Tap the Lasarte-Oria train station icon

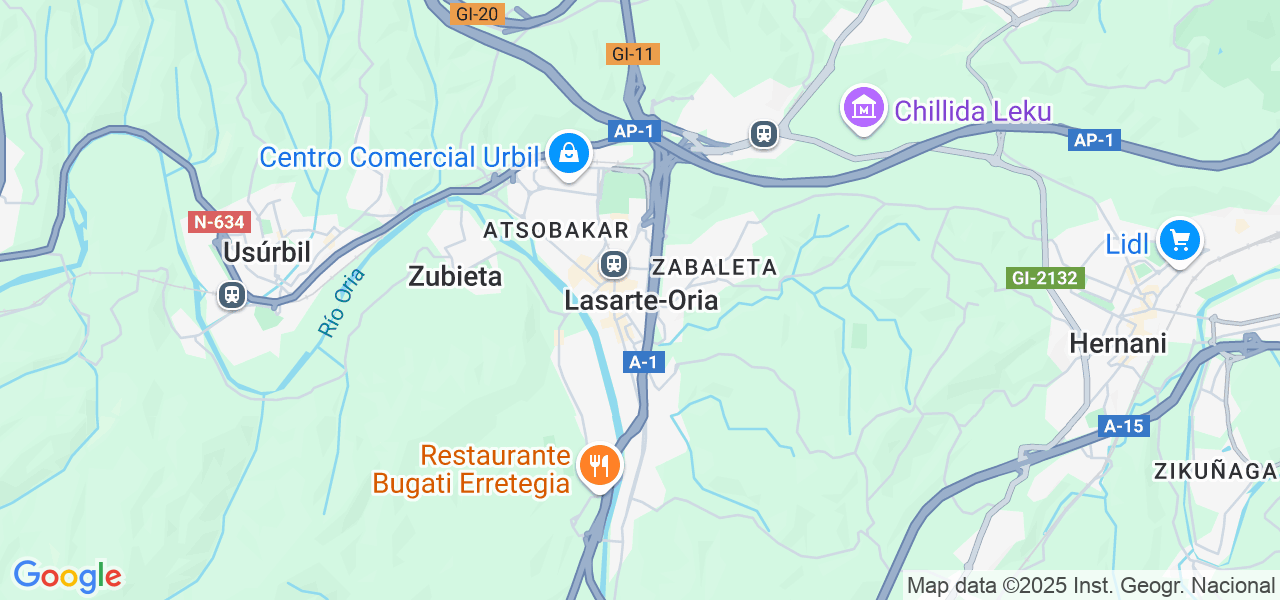tap(613, 265)
